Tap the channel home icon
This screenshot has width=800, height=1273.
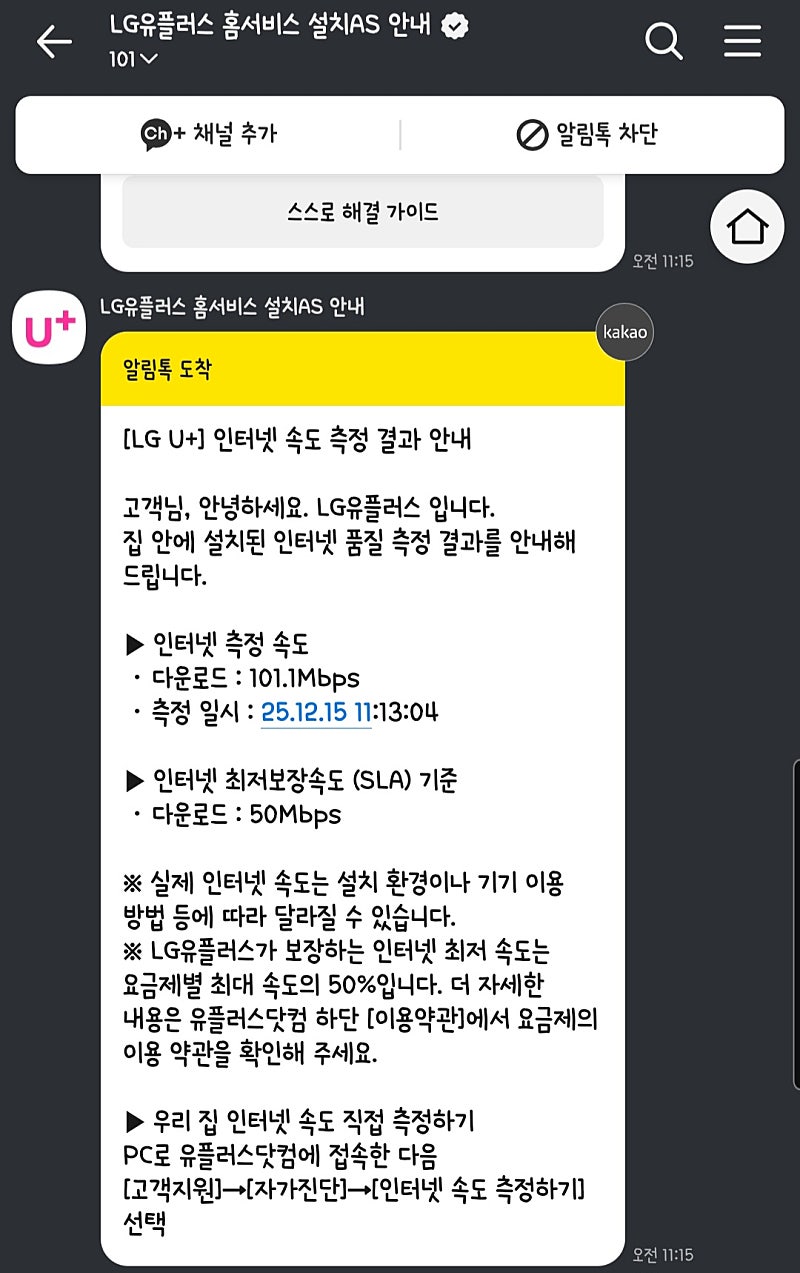click(x=747, y=227)
